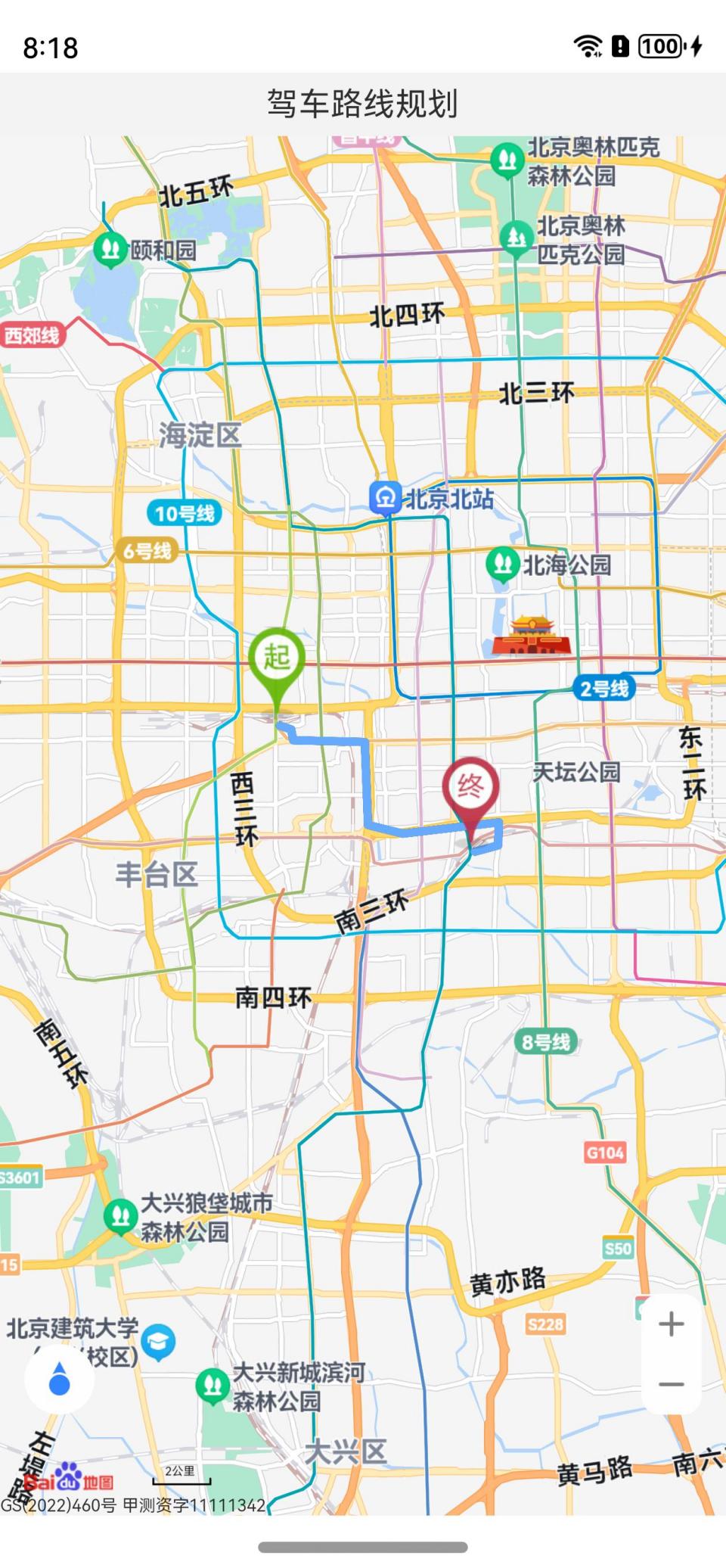Tap the 10号线 subway line badge

click(x=184, y=512)
